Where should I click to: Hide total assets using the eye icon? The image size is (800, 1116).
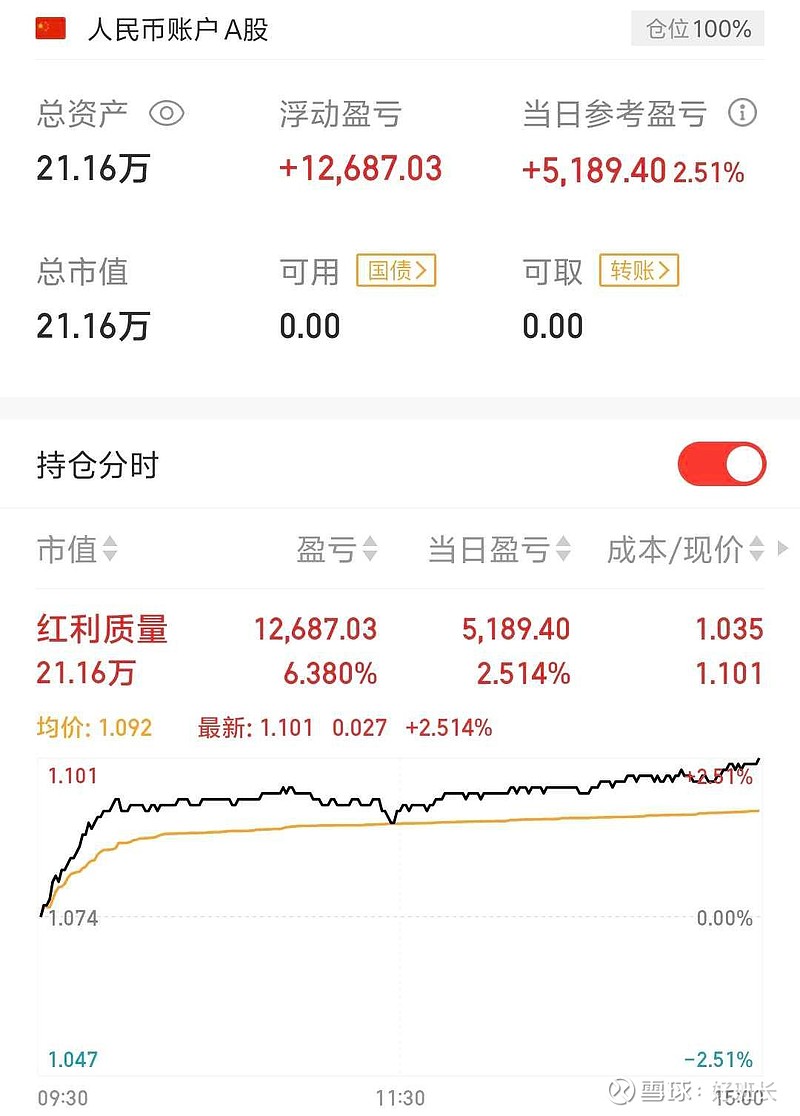click(168, 114)
